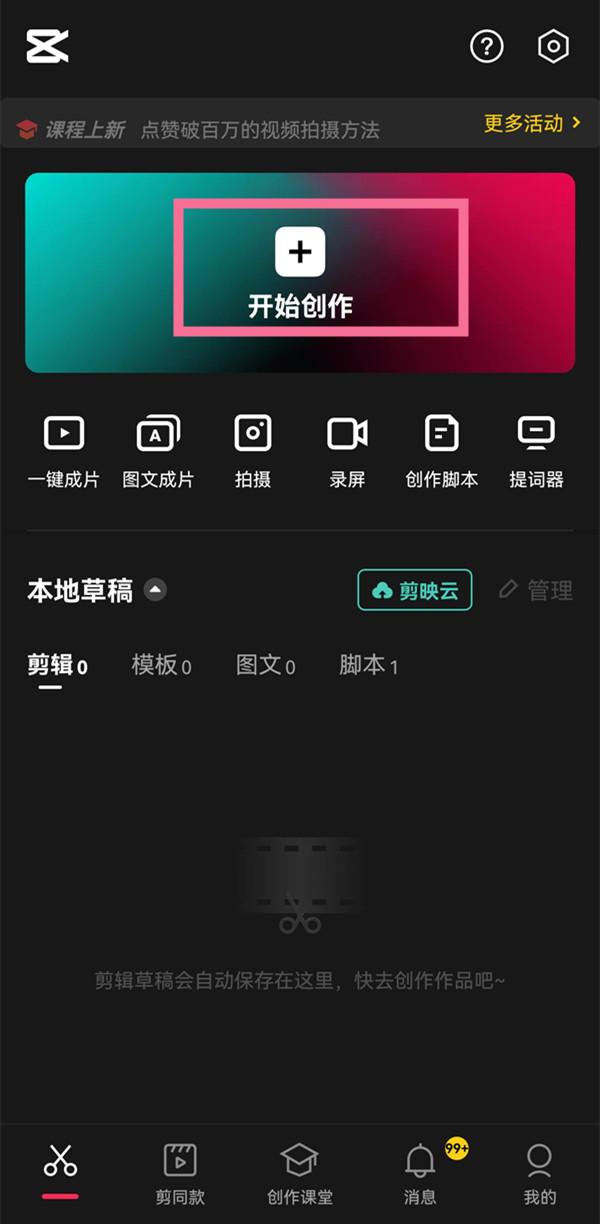Image resolution: width=600 pixels, height=1224 pixels.
Task: Open settings hexagon icon
Action: [x=553, y=46]
